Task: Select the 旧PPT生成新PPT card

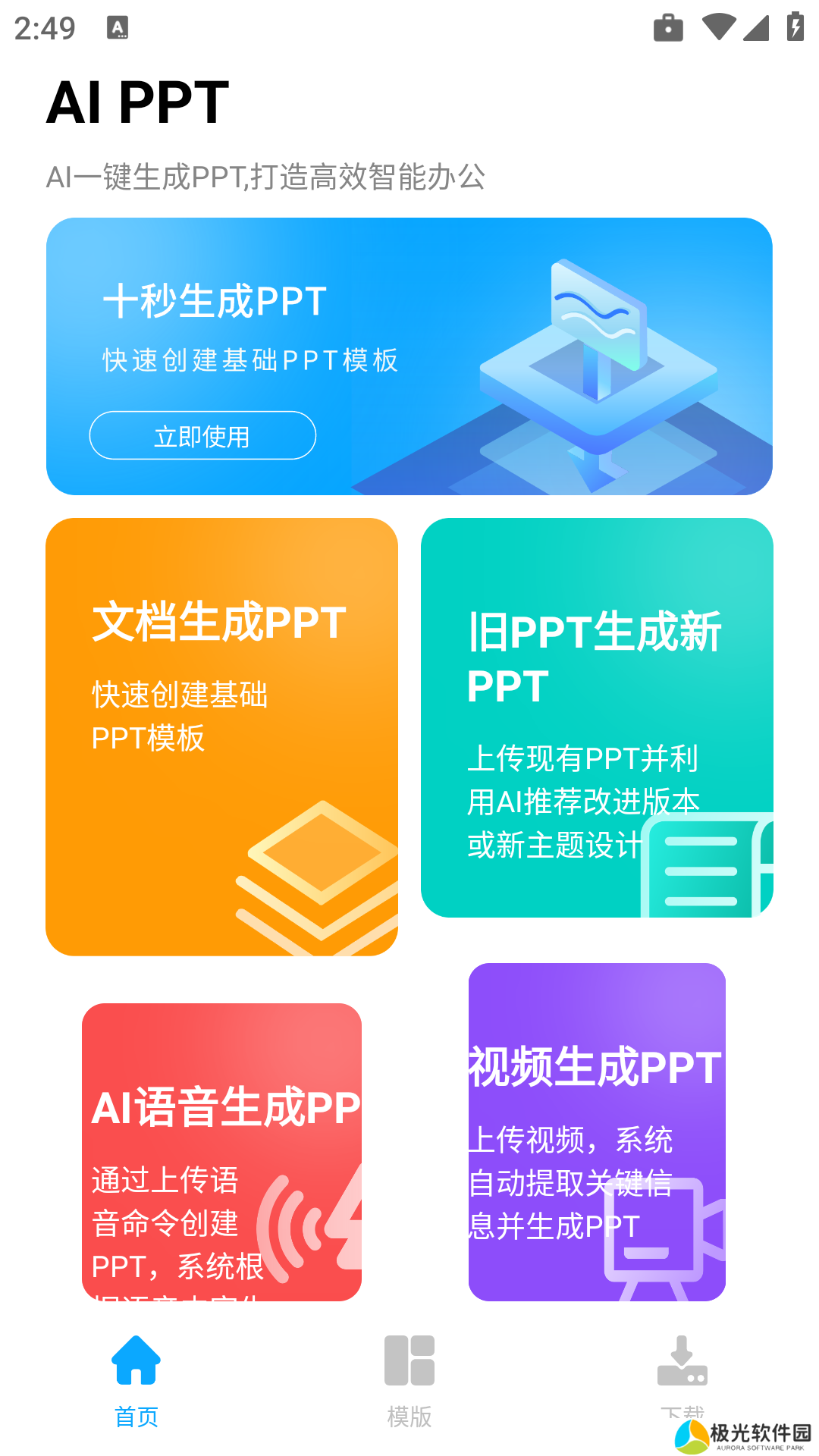Action: 597,717
